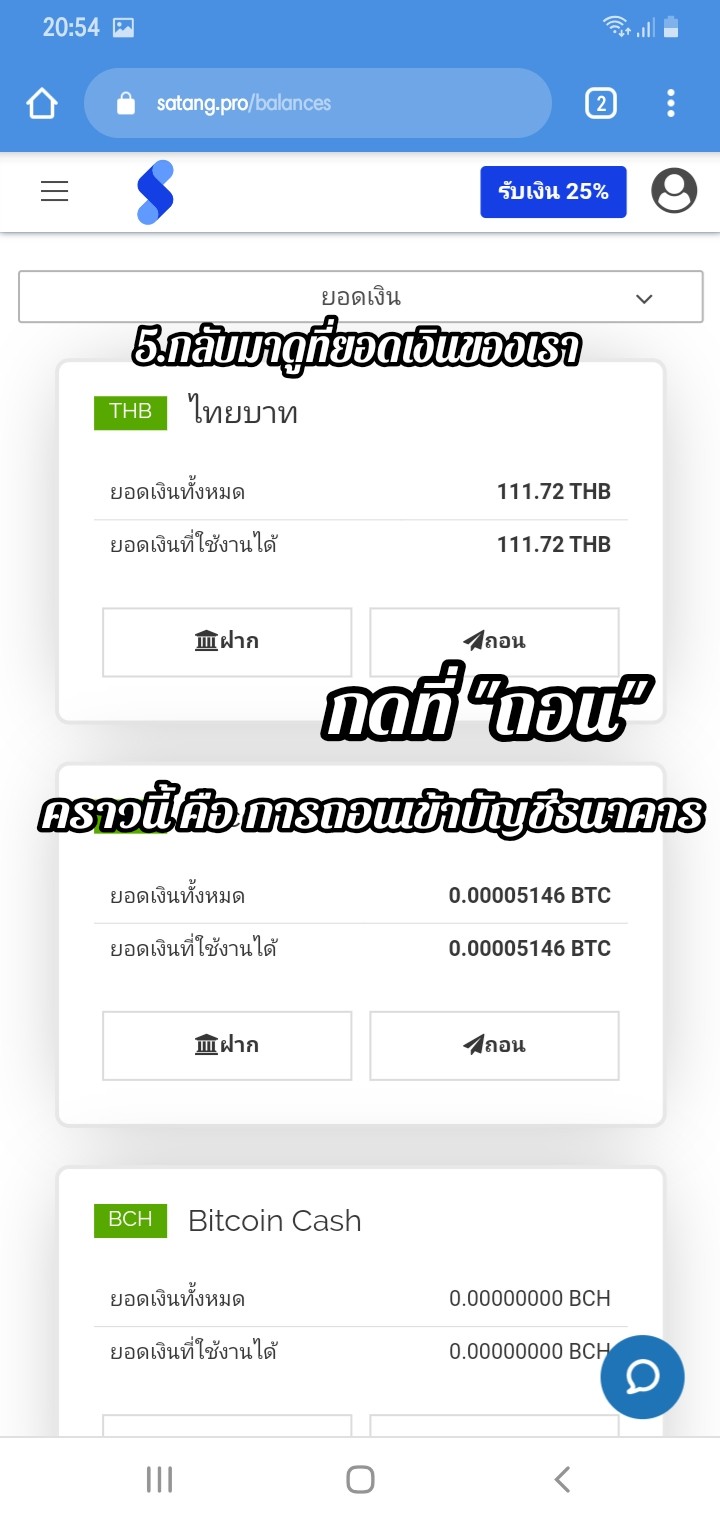Open the hamburger navigation menu
Screen dimensions: 720x1520
coord(55,191)
